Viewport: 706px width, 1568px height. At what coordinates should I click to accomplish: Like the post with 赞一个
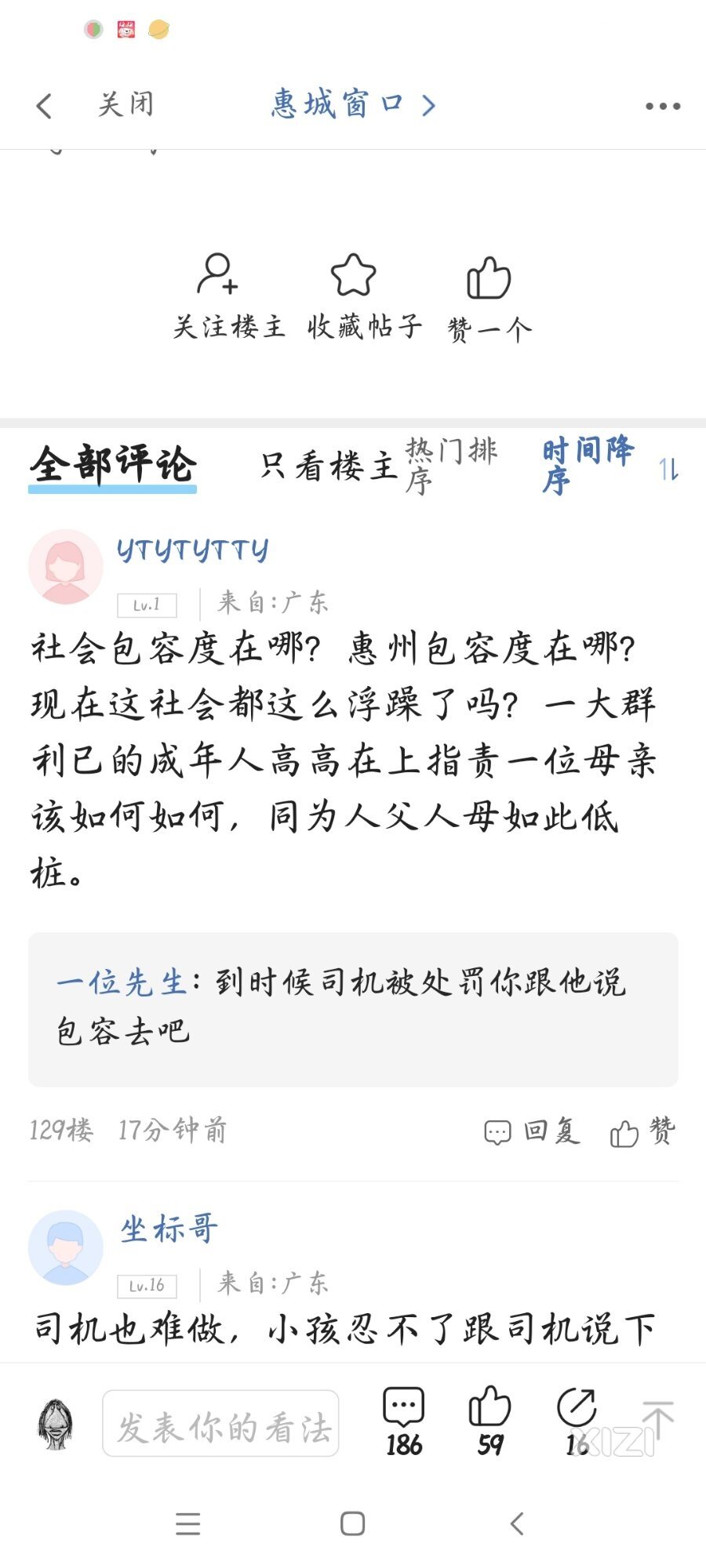489,298
